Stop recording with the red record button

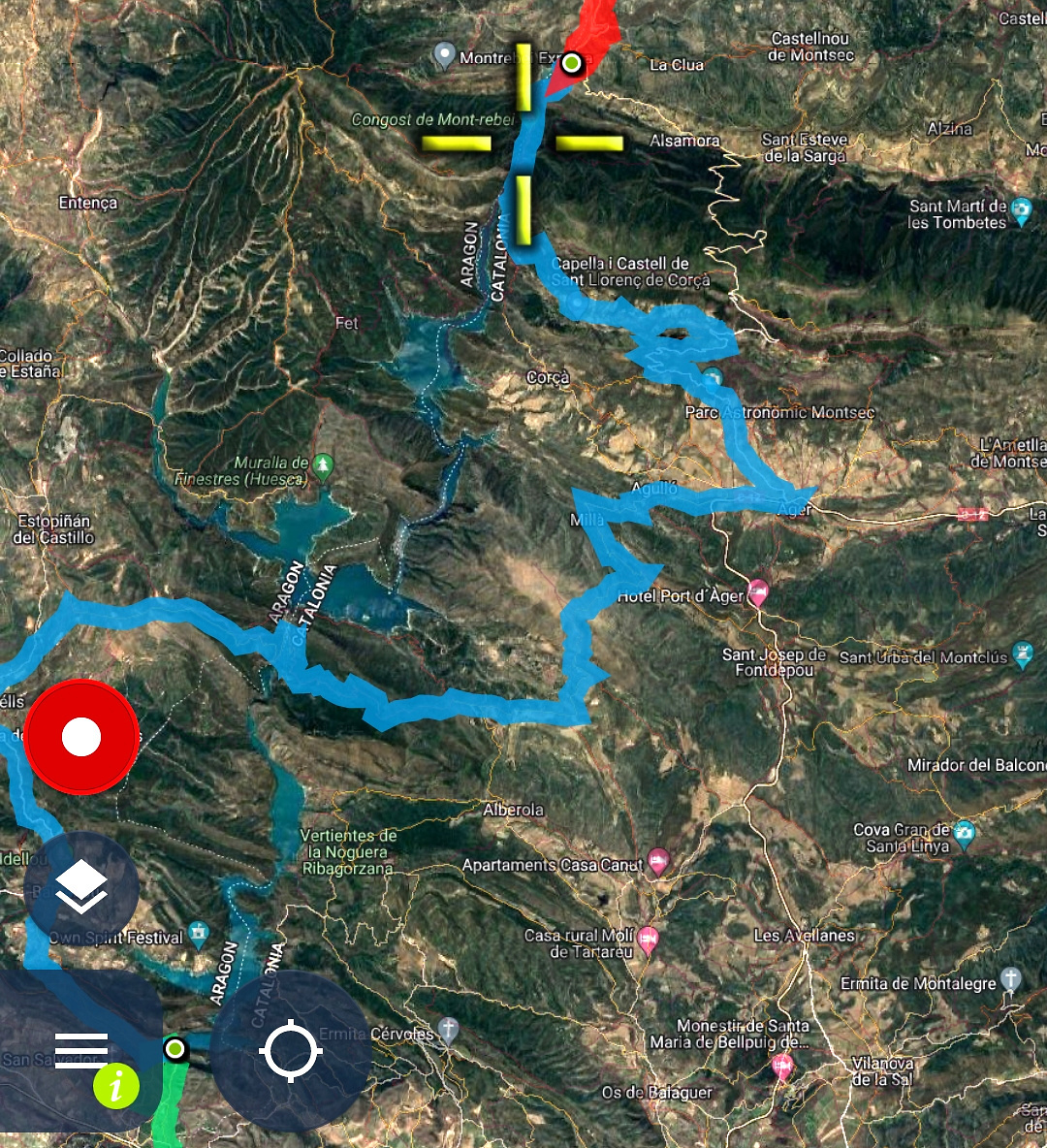tap(81, 735)
